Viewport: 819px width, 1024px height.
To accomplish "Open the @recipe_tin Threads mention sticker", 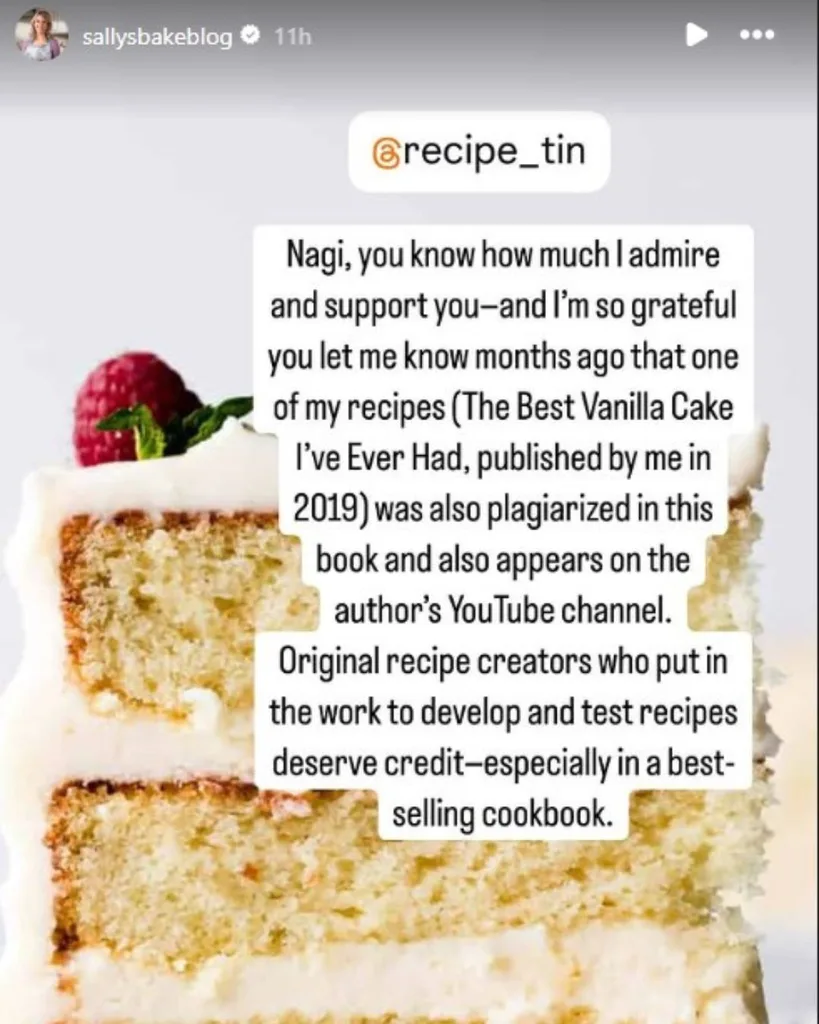I will pyautogui.click(x=478, y=152).
